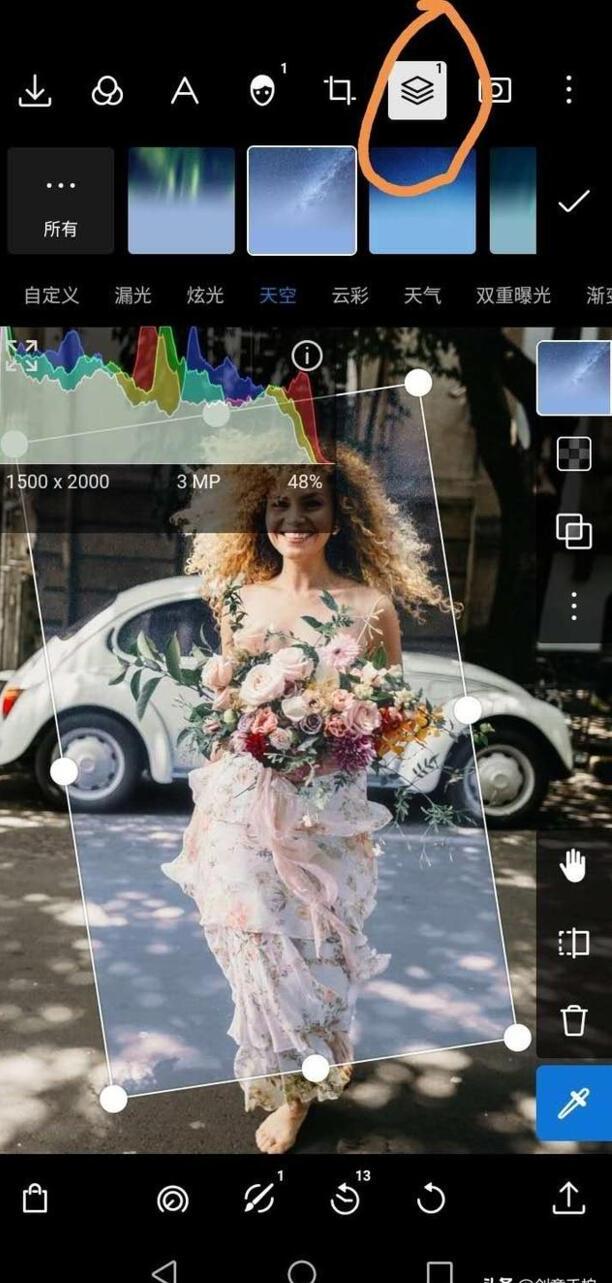
Task: Open the text tool (A icon)
Action: (184, 92)
